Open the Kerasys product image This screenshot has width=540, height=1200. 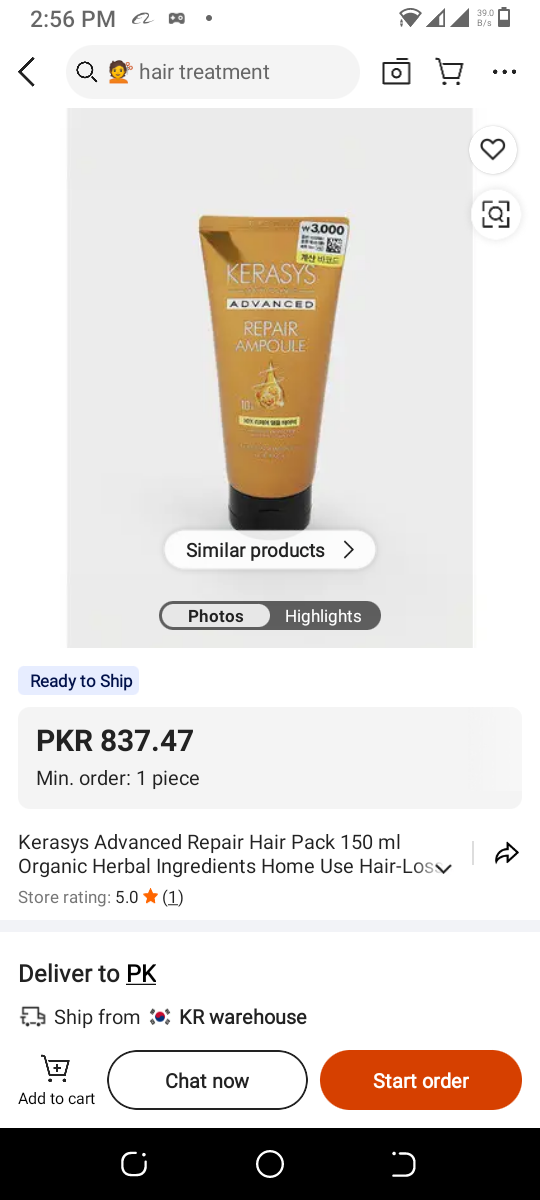coord(270,377)
